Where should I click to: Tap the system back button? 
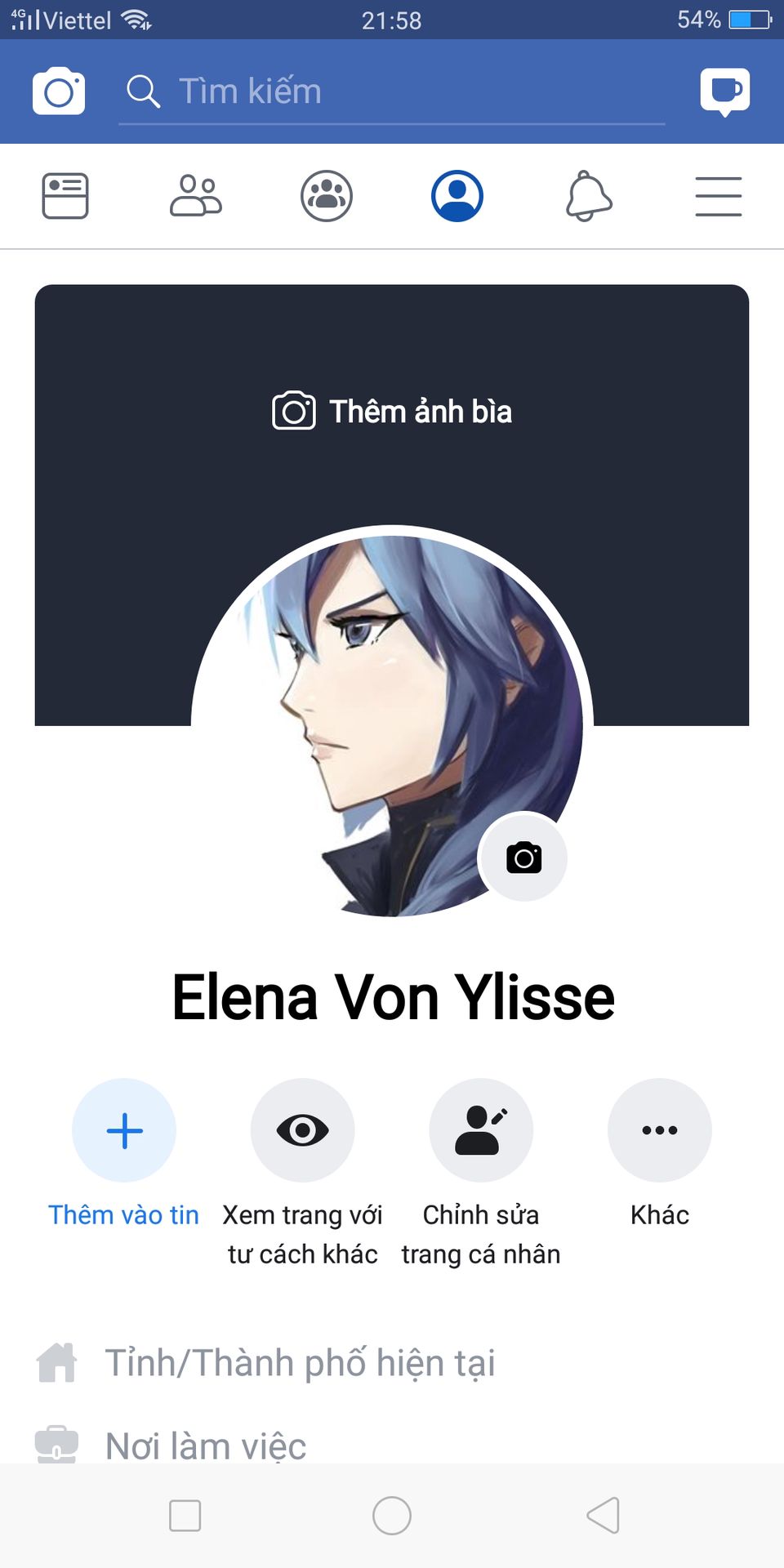603,1516
